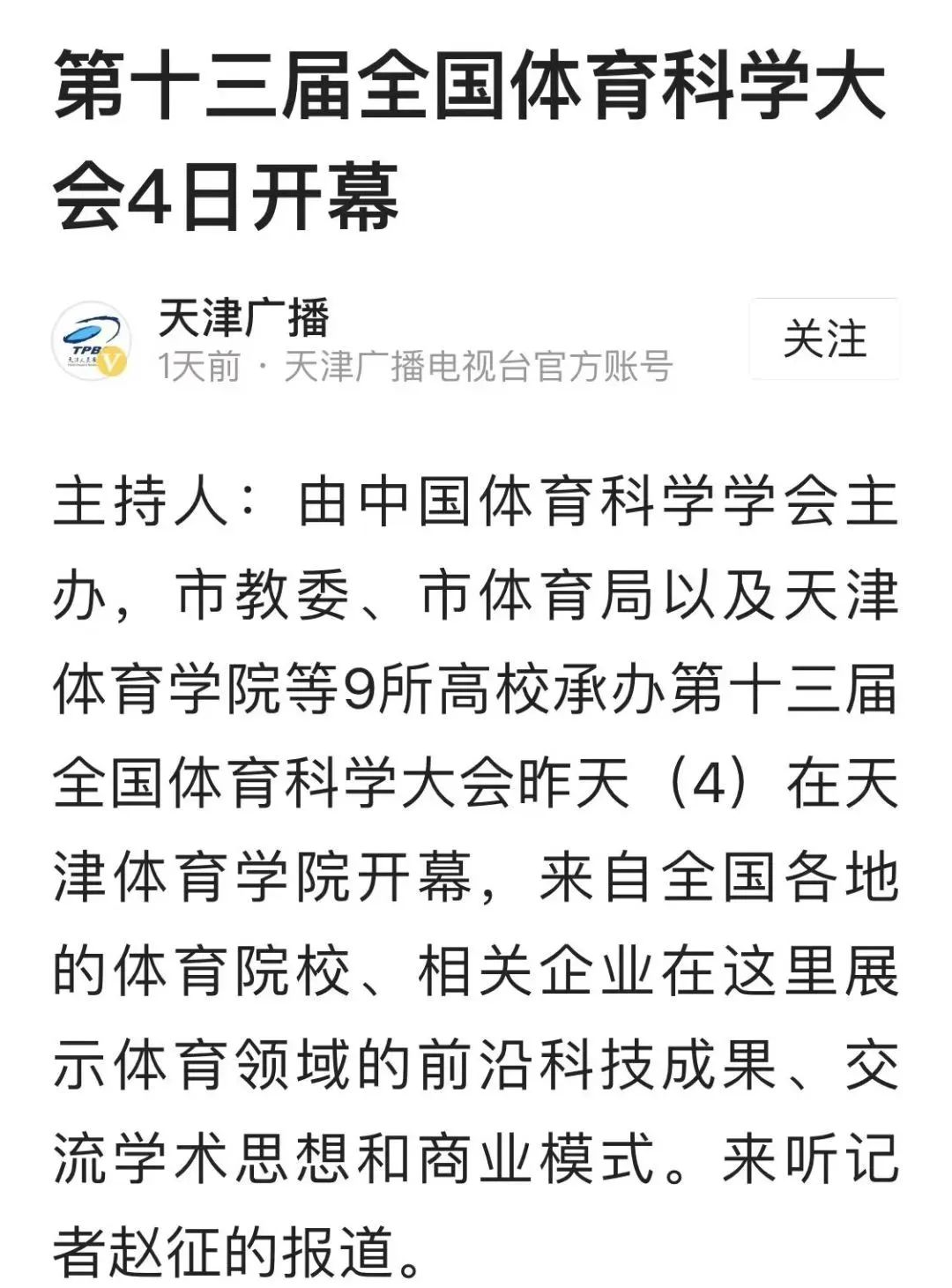
Task: Tap the 关注 follow button
Action: [824, 339]
